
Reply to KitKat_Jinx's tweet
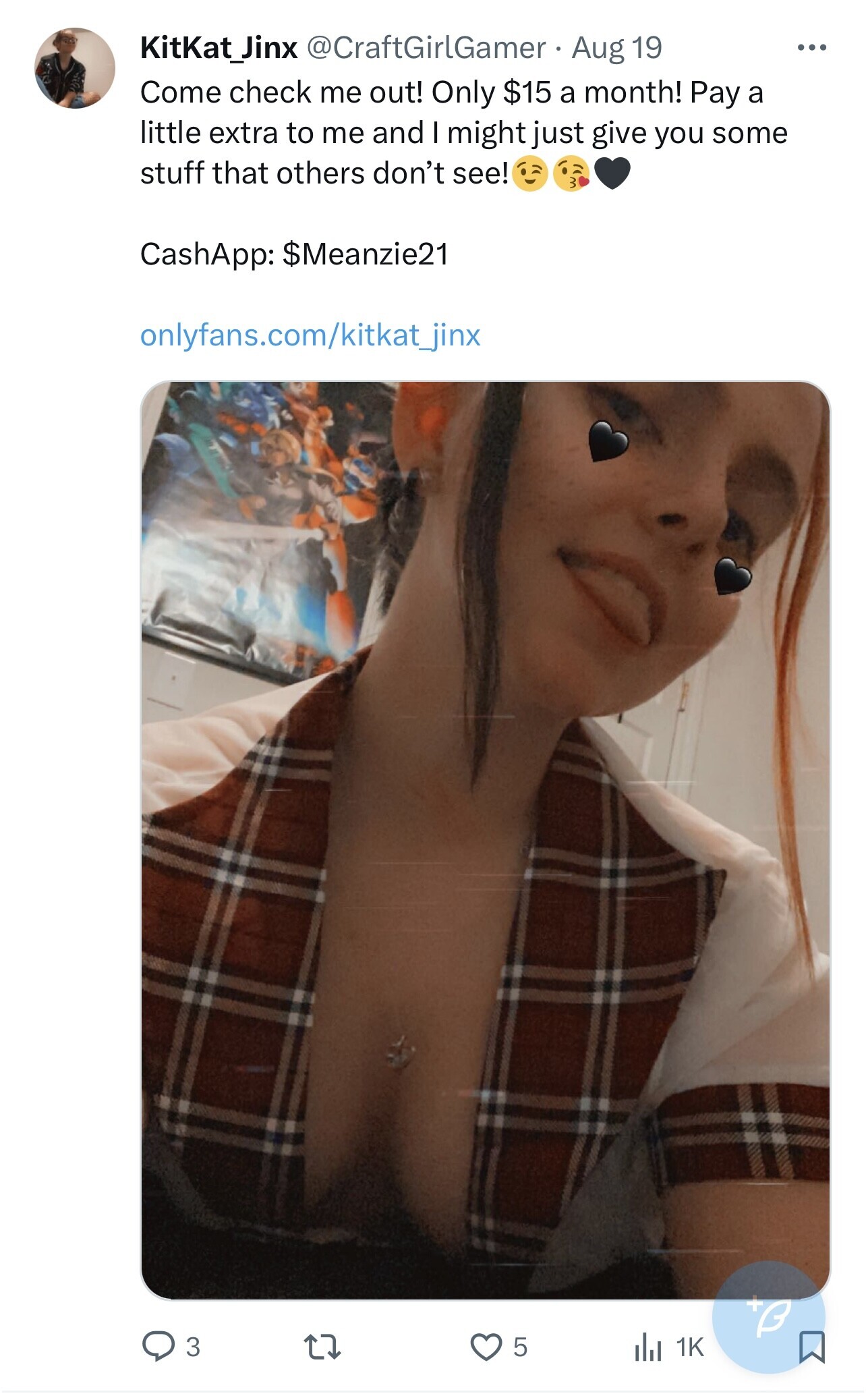point(158,1345)
